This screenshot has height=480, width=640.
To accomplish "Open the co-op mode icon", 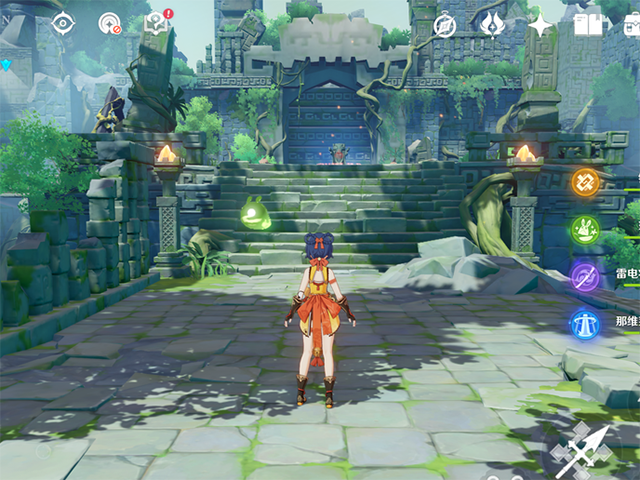I will click(x=110, y=23).
